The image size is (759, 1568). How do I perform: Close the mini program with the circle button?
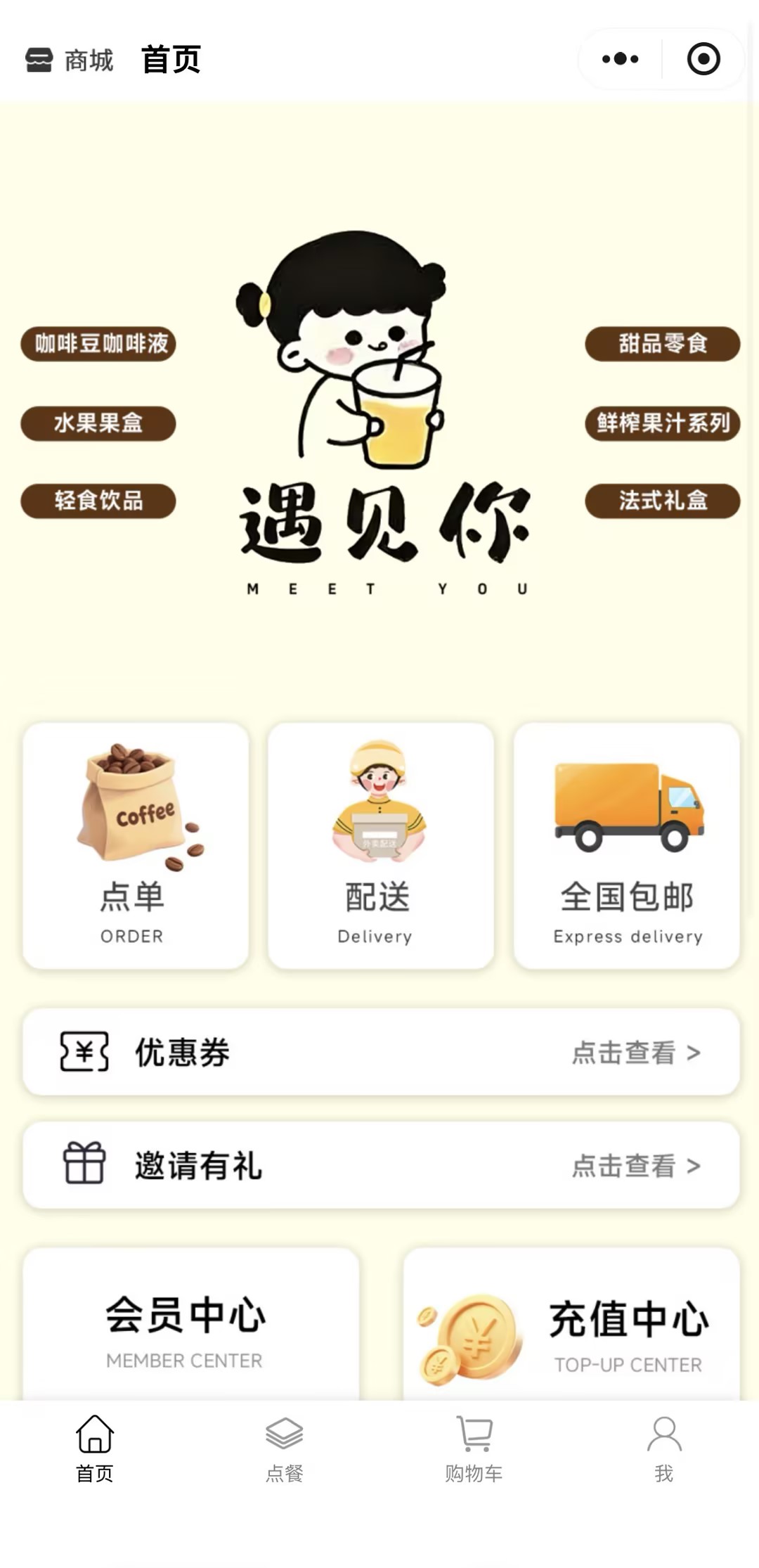click(x=703, y=59)
